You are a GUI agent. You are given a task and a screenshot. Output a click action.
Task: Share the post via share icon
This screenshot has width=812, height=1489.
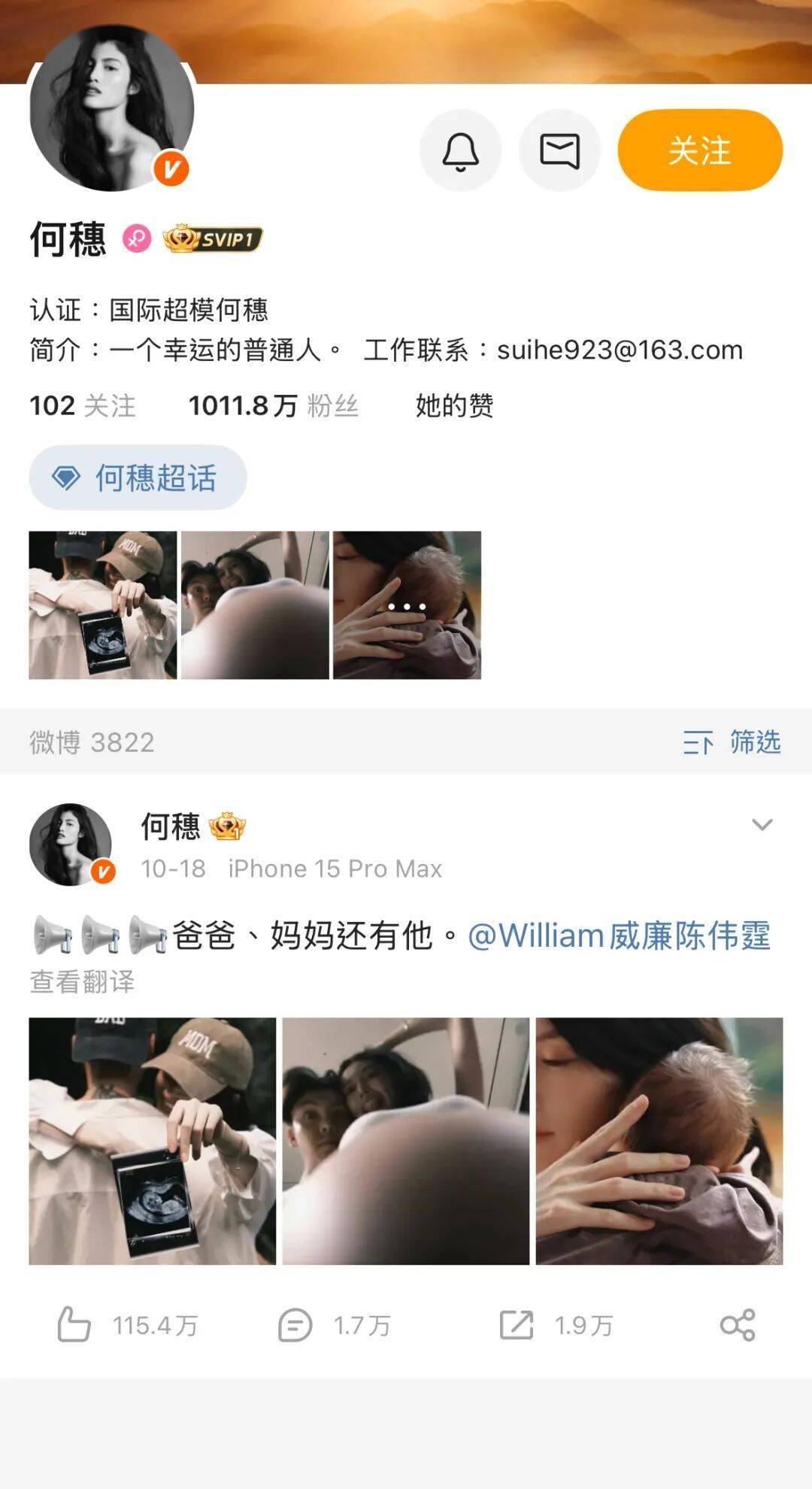pos(737,1325)
